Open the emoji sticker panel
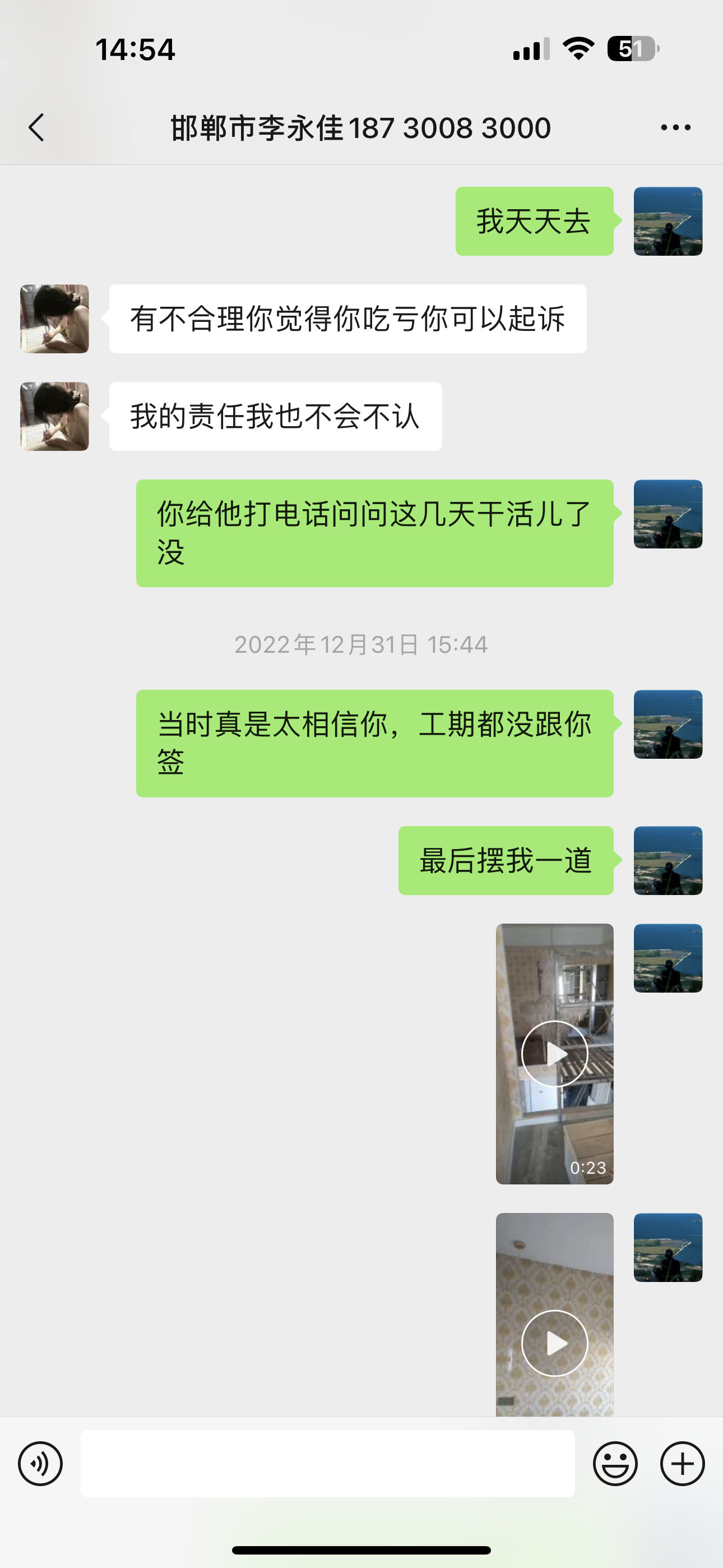 (615, 1463)
